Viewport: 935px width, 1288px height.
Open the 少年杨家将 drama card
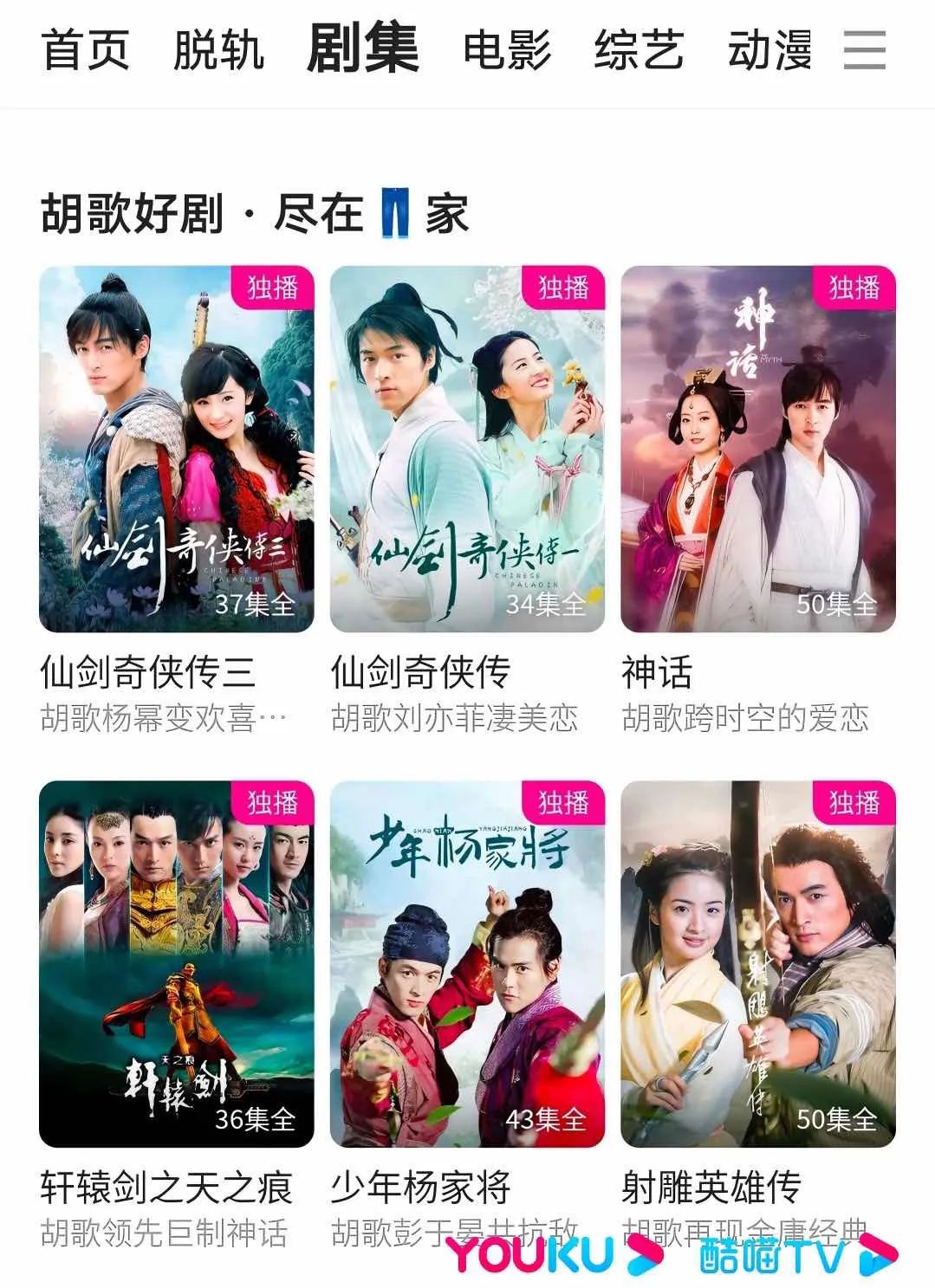[467, 963]
